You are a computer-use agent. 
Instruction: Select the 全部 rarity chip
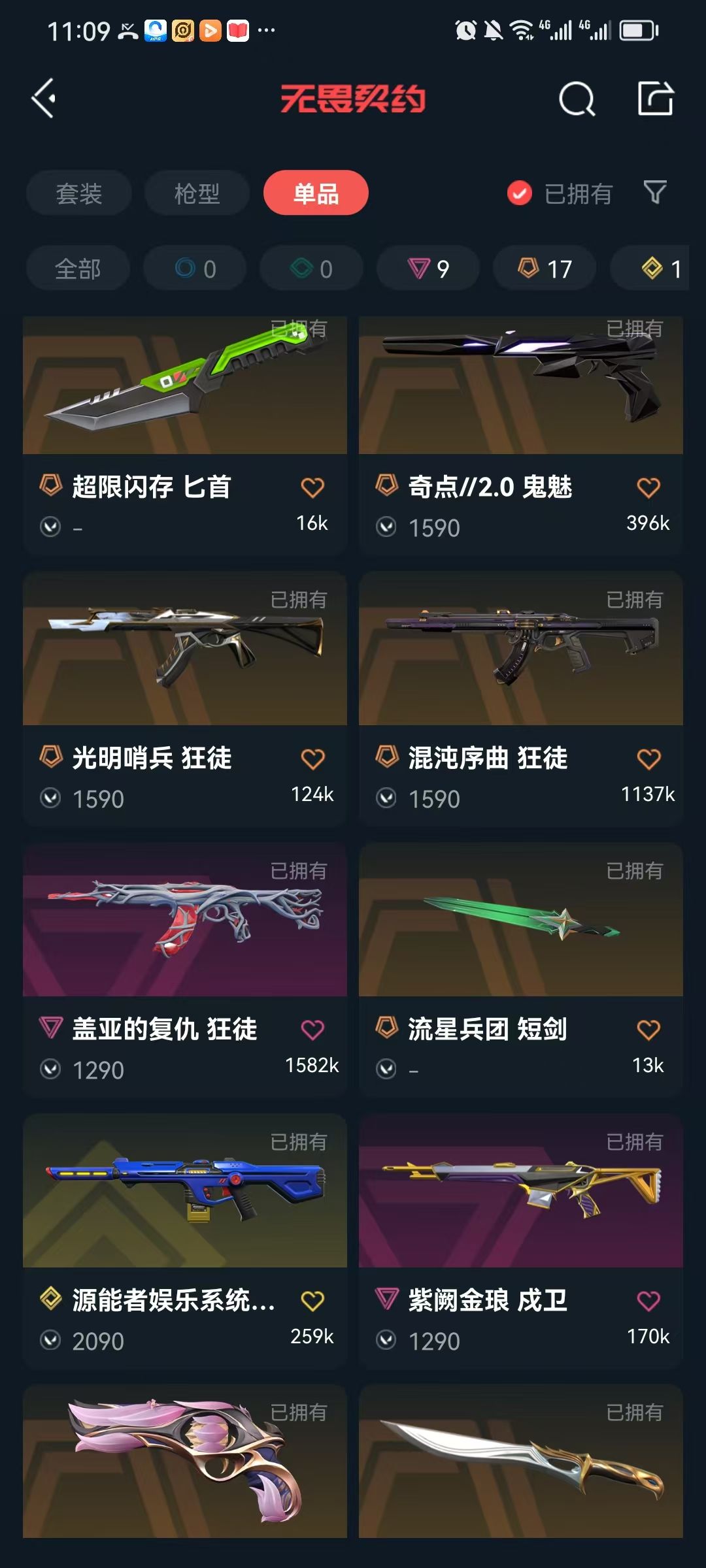78,269
